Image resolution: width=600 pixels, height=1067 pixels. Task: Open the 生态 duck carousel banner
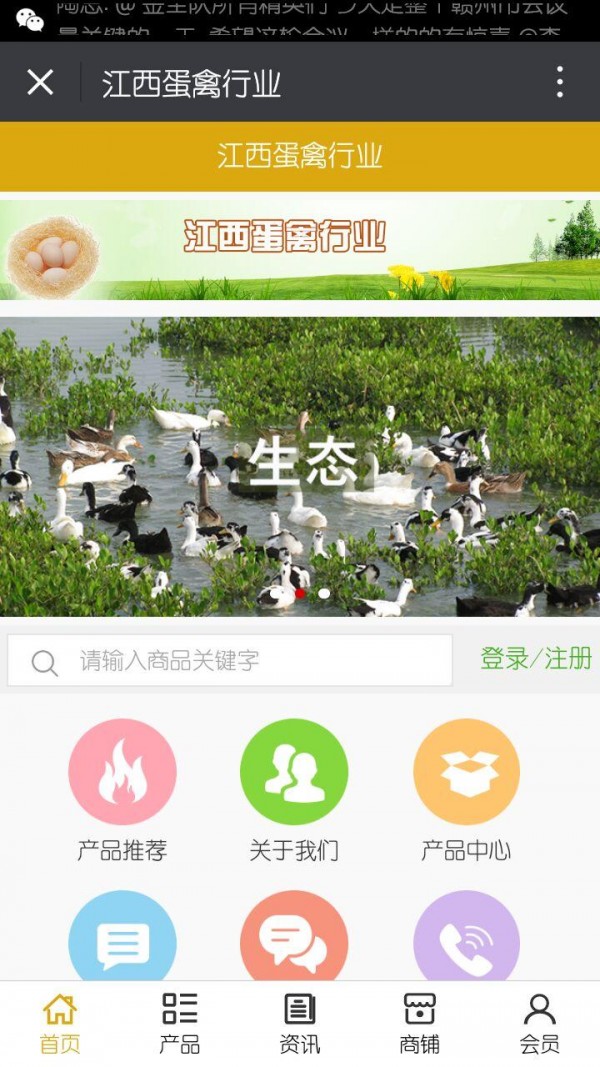[x=300, y=465]
